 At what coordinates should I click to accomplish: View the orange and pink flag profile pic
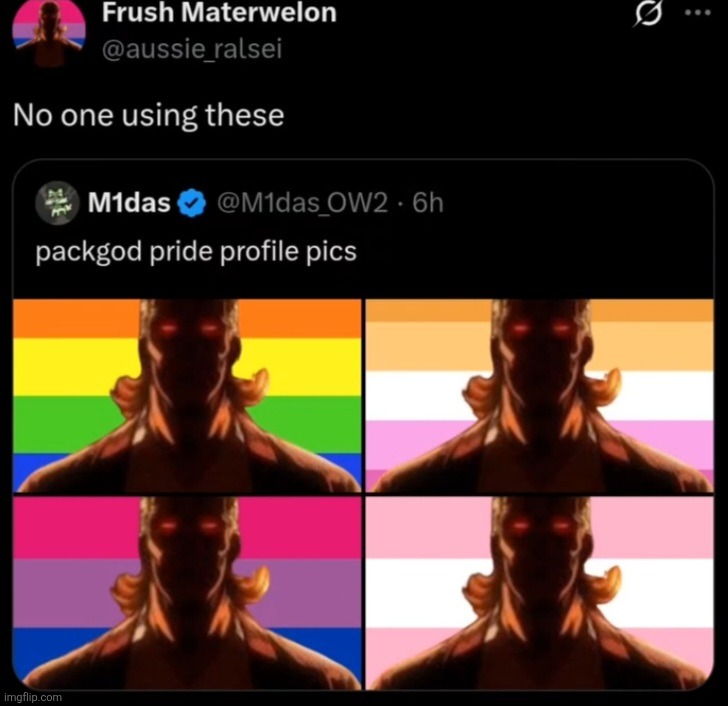[538, 395]
